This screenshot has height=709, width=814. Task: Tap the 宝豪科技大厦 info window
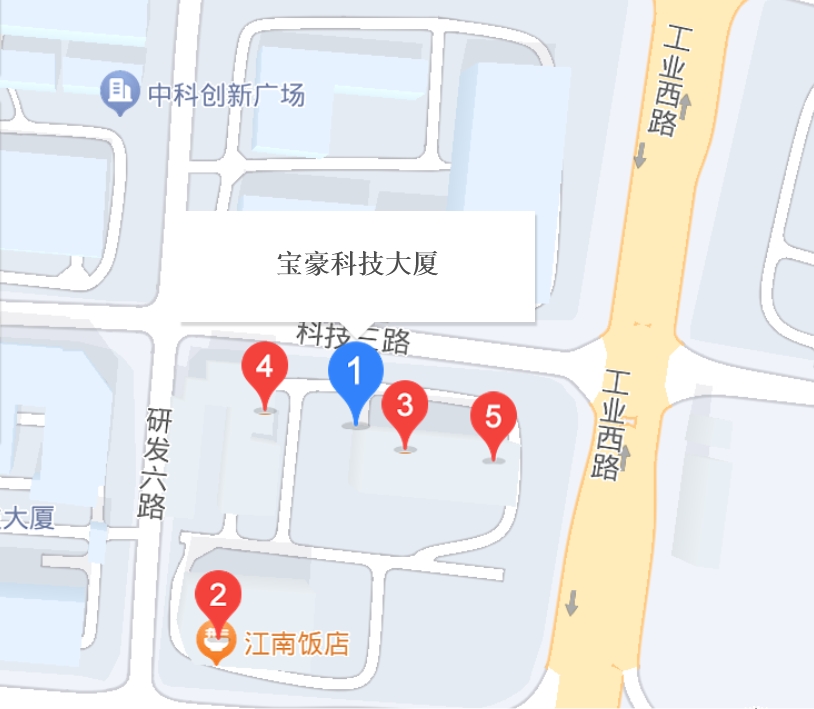[x=358, y=266]
